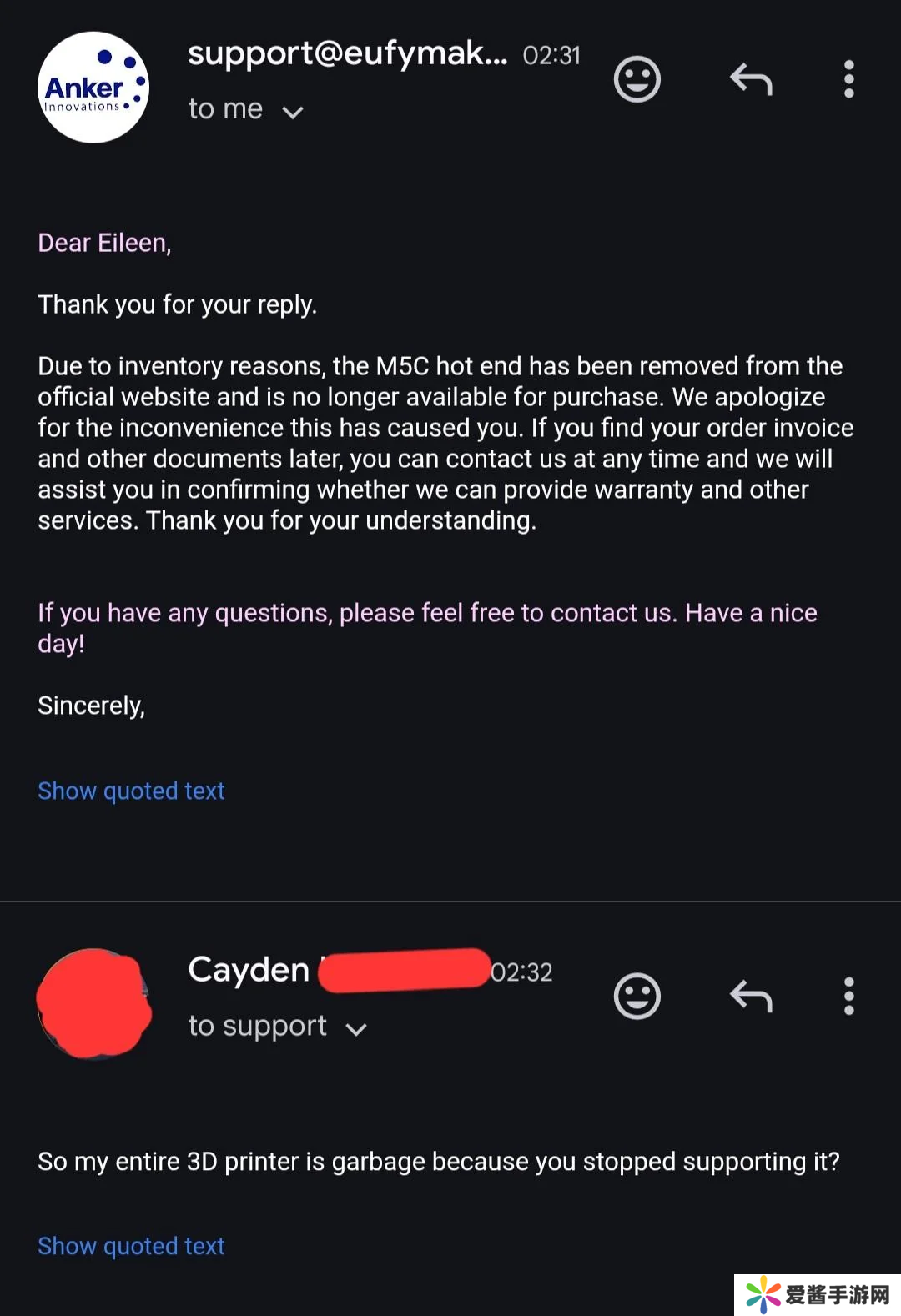The height and width of the screenshot is (1316, 901).
Task: Open the overflow menu on Cayden's message
Action: pyautogui.click(x=848, y=996)
